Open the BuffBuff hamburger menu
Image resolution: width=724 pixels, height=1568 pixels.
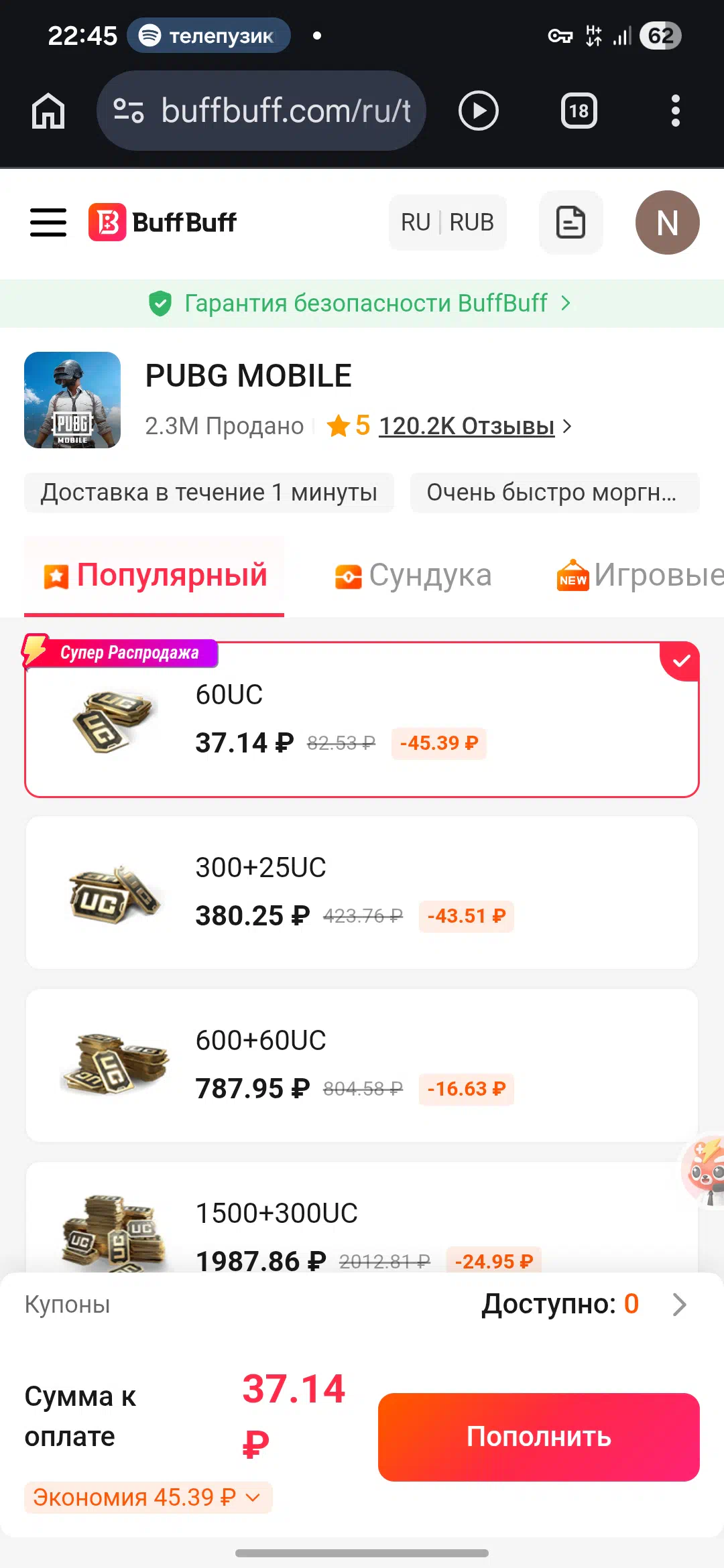48,222
